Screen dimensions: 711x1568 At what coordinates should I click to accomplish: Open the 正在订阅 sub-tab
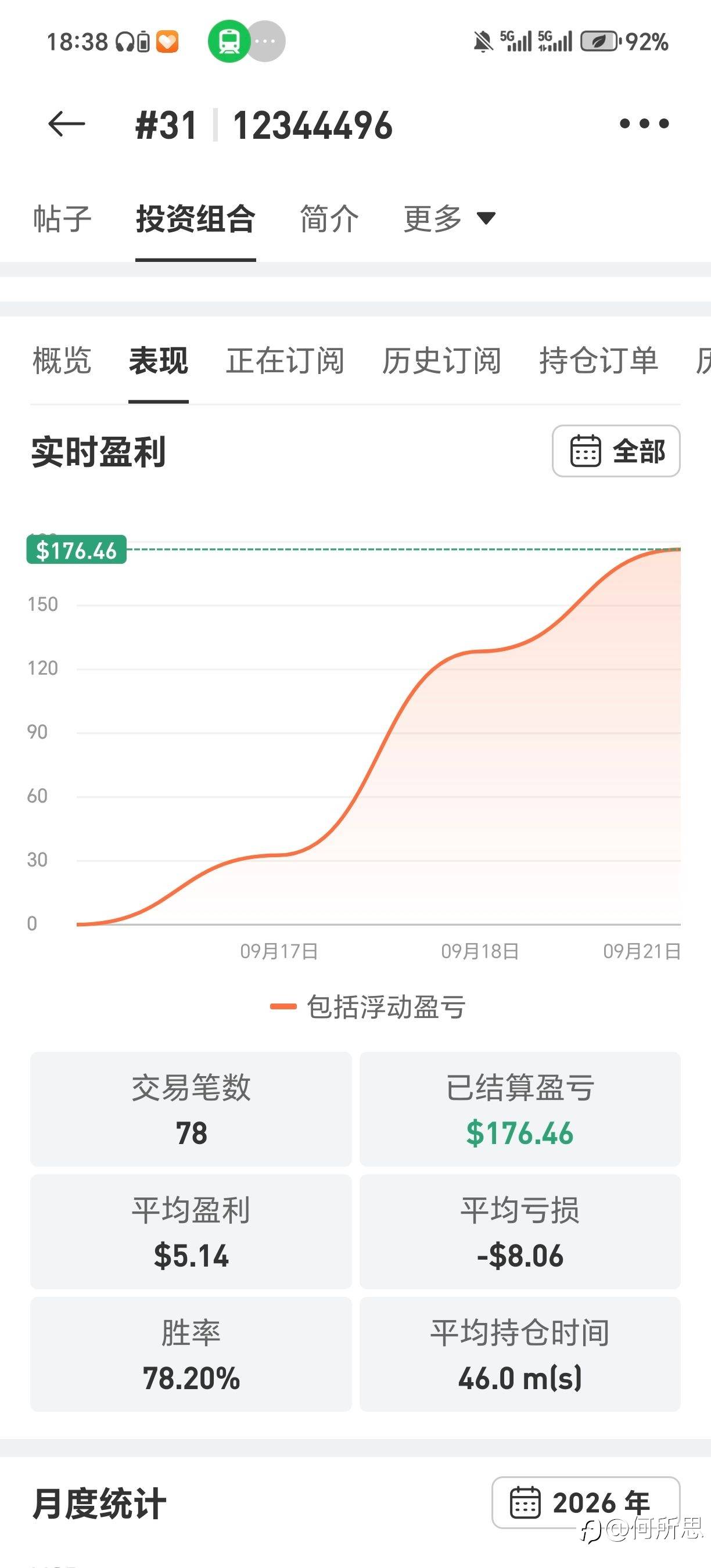click(285, 360)
